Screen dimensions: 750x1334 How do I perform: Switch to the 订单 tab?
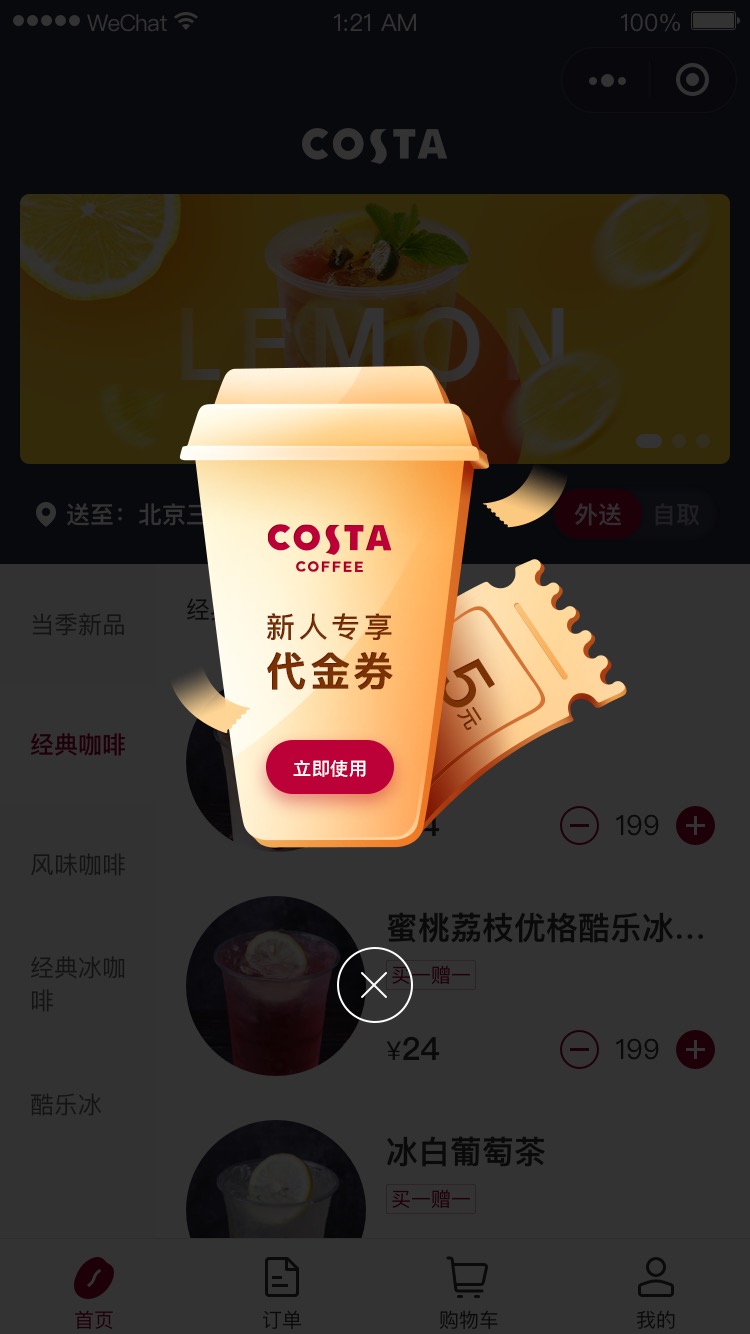pyautogui.click(x=282, y=1293)
